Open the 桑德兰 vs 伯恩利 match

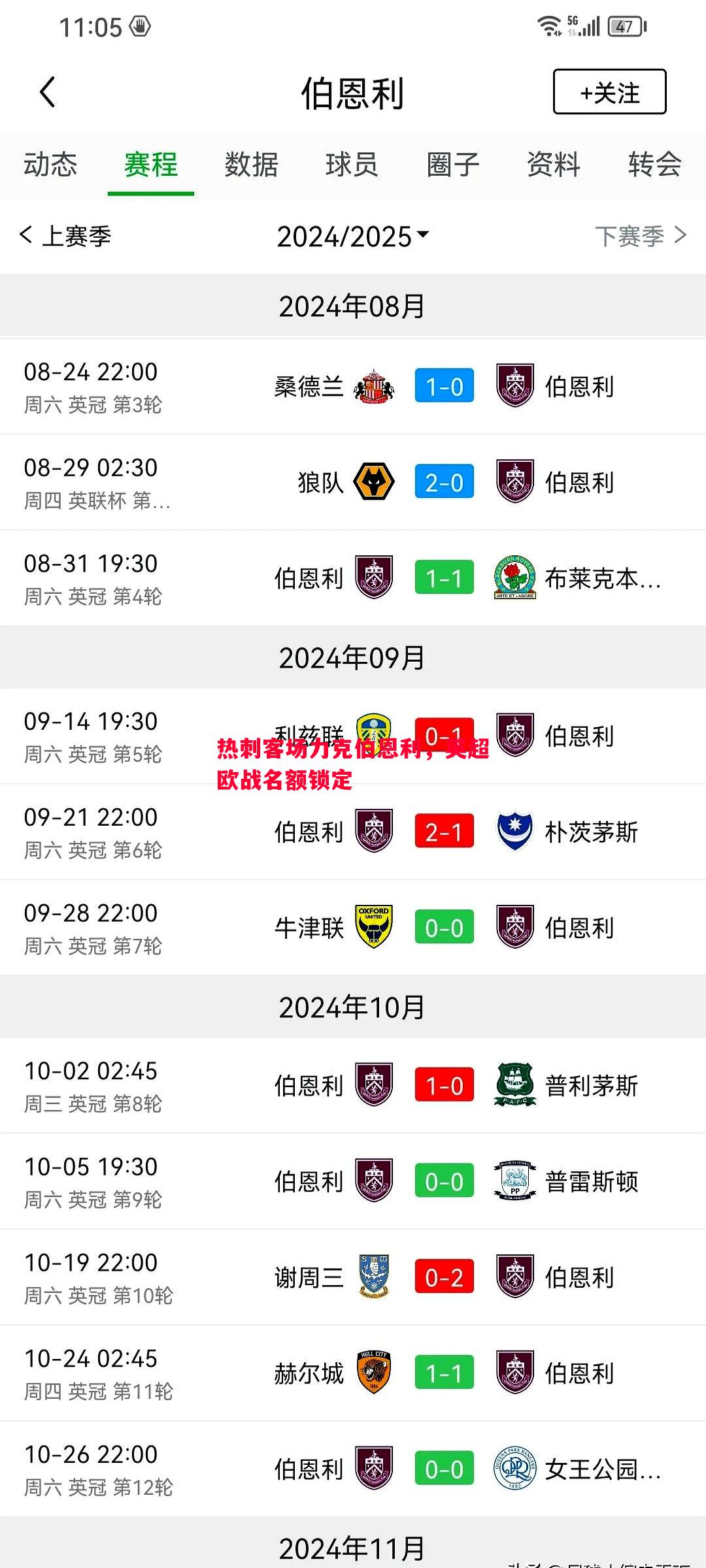tap(353, 387)
